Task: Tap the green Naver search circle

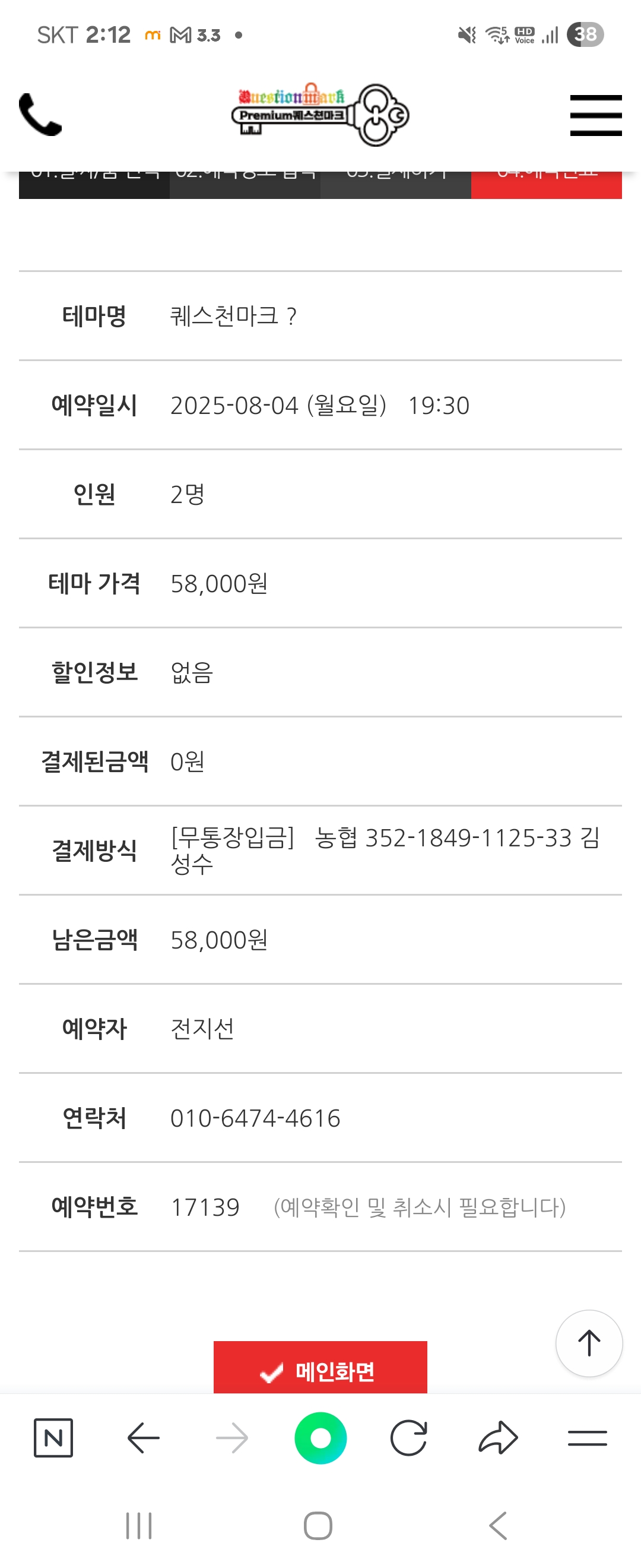Action: [320, 1438]
